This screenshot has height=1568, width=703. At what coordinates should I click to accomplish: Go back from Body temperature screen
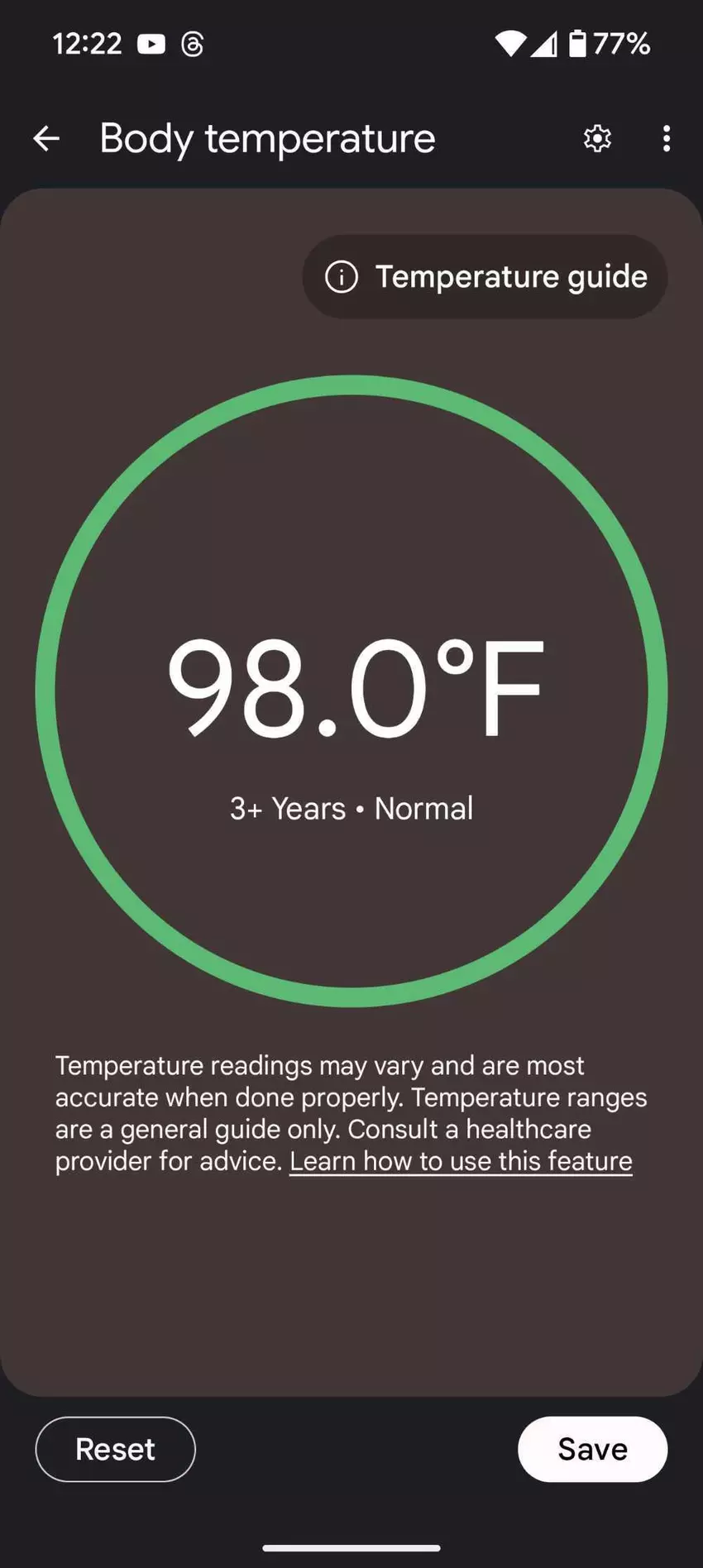(x=46, y=138)
